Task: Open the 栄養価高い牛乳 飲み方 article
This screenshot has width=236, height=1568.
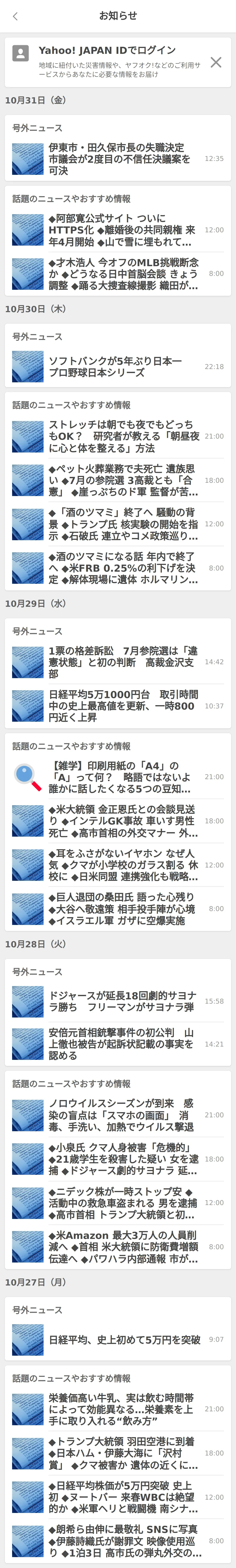Action: point(122,1409)
